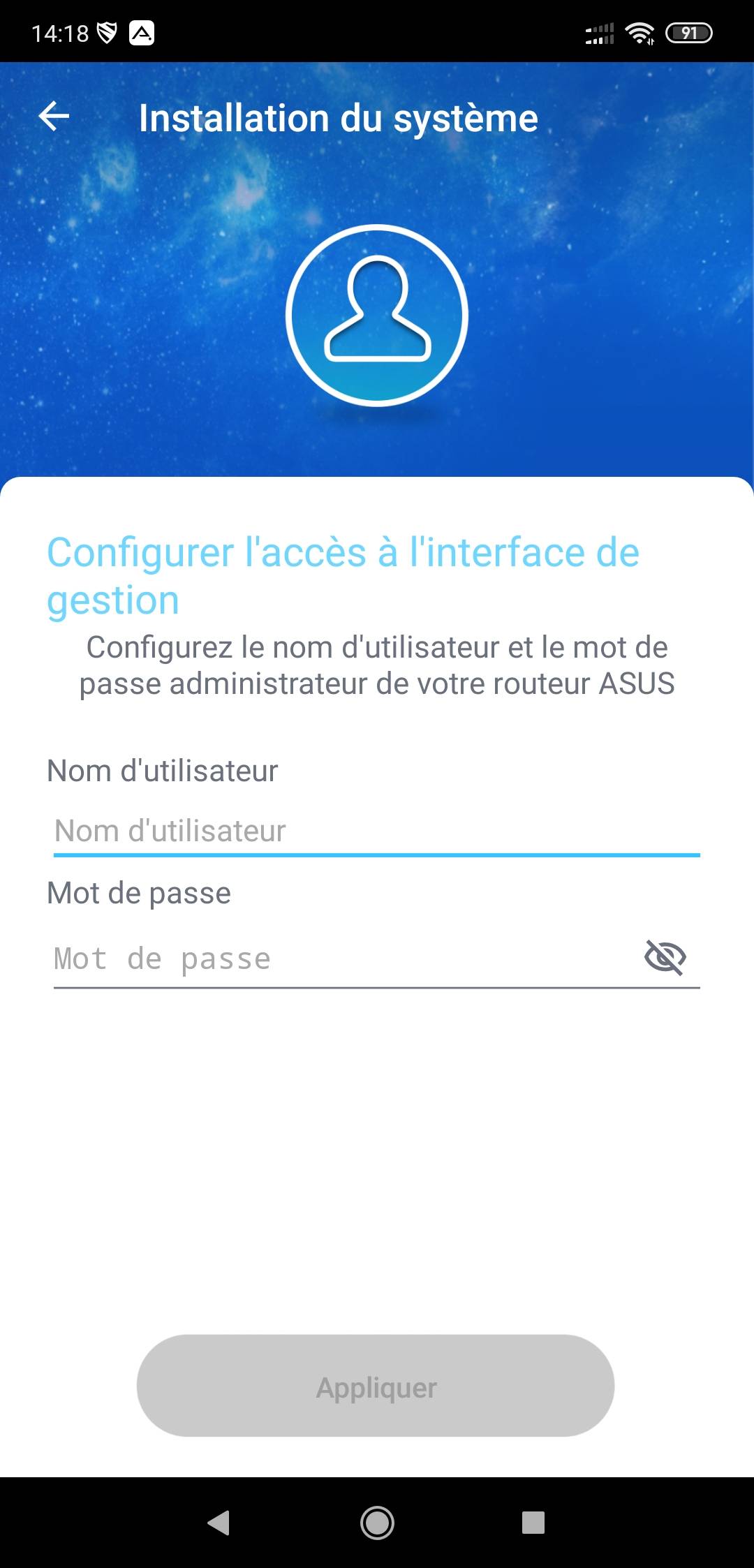This screenshot has width=754, height=1568.
Task: Toggle password visibility with the eye icon
Action: (665, 957)
